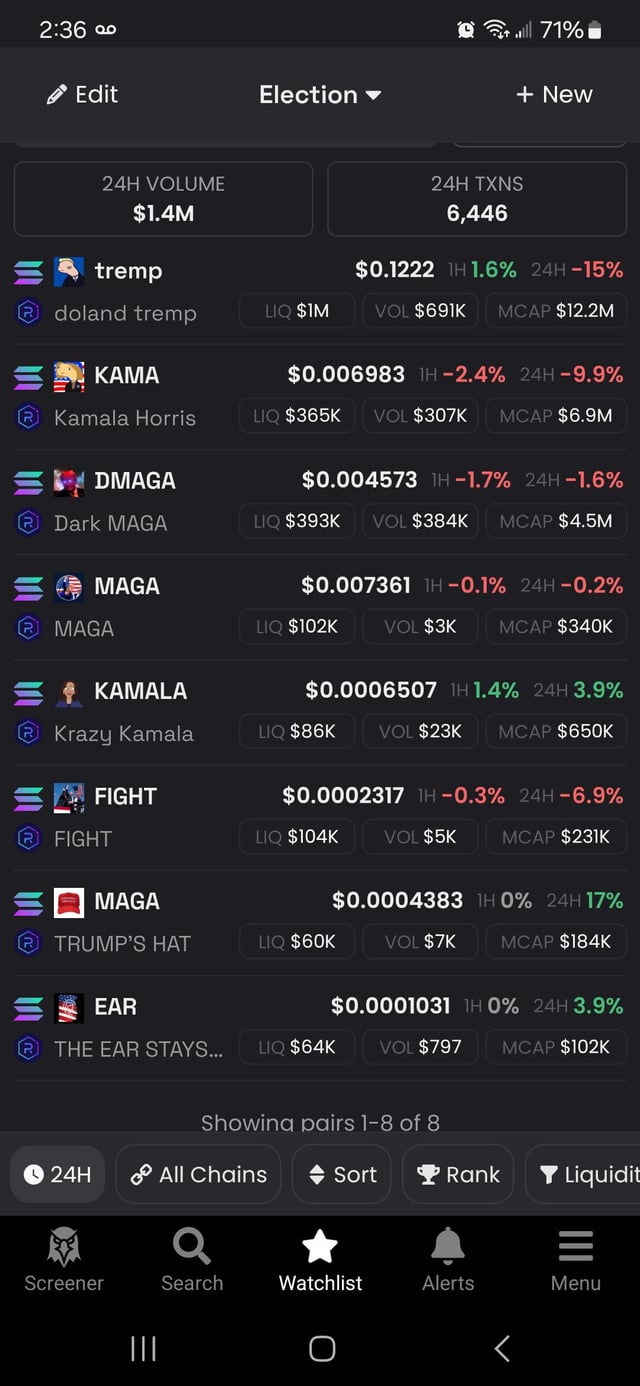Expand the Election watchlist dropdown
640x1386 pixels.
coord(320,95)
